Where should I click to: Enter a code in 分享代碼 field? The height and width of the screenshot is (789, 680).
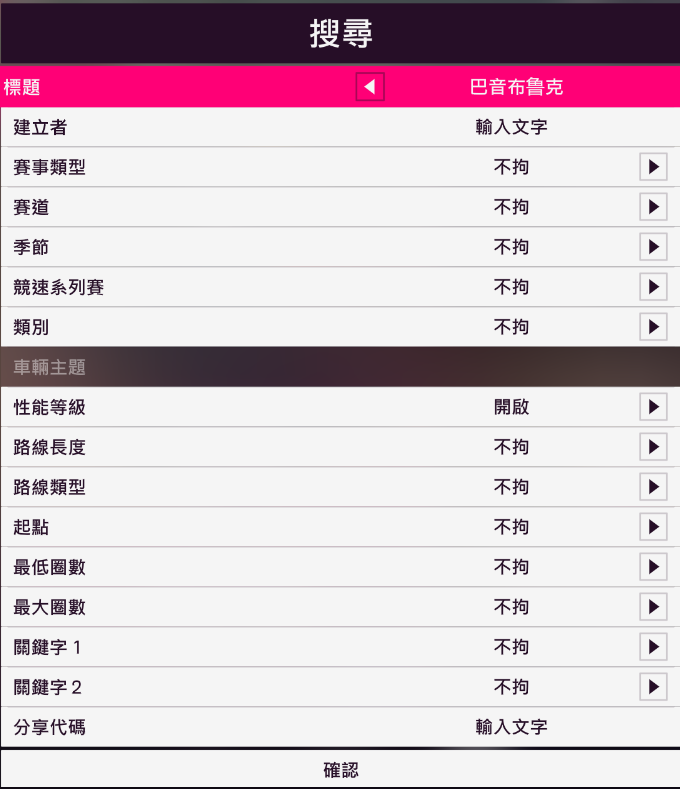511,727
